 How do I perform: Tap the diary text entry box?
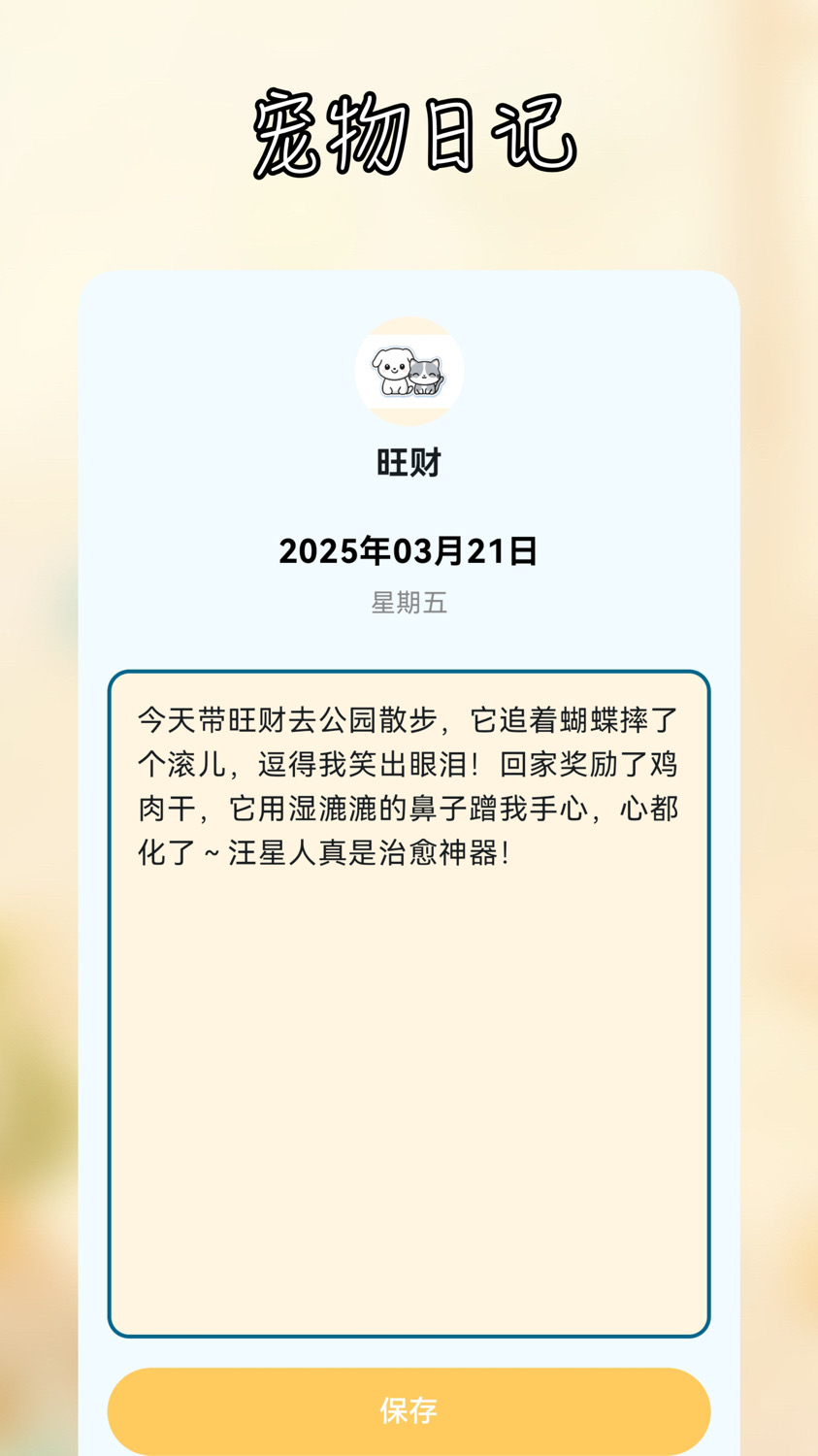(409, 1003)
